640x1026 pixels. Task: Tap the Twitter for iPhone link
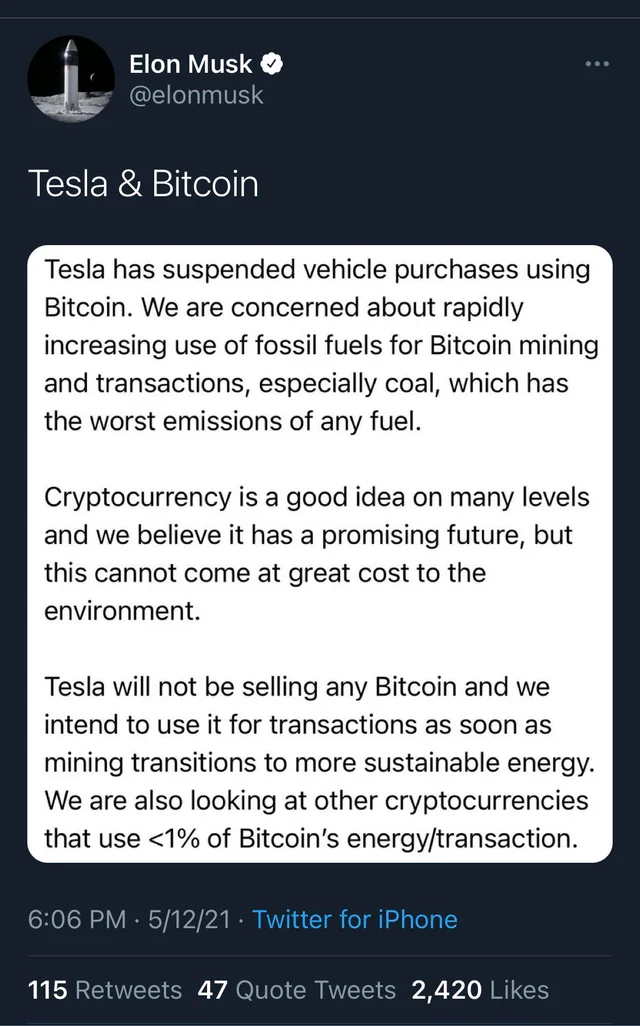click(x=355, y=919)
